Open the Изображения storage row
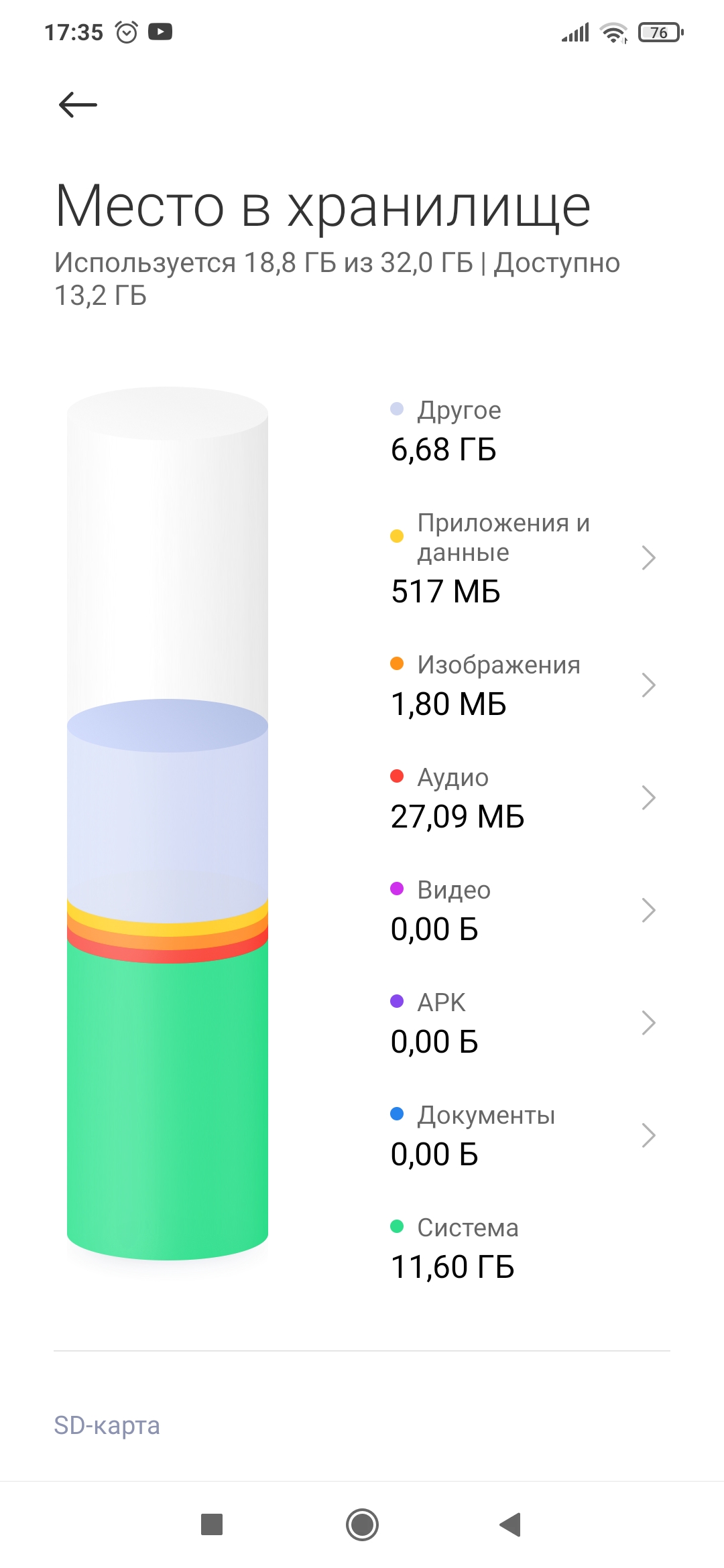The width and height of the screenshot is (724, 1568). click(523, 685)
